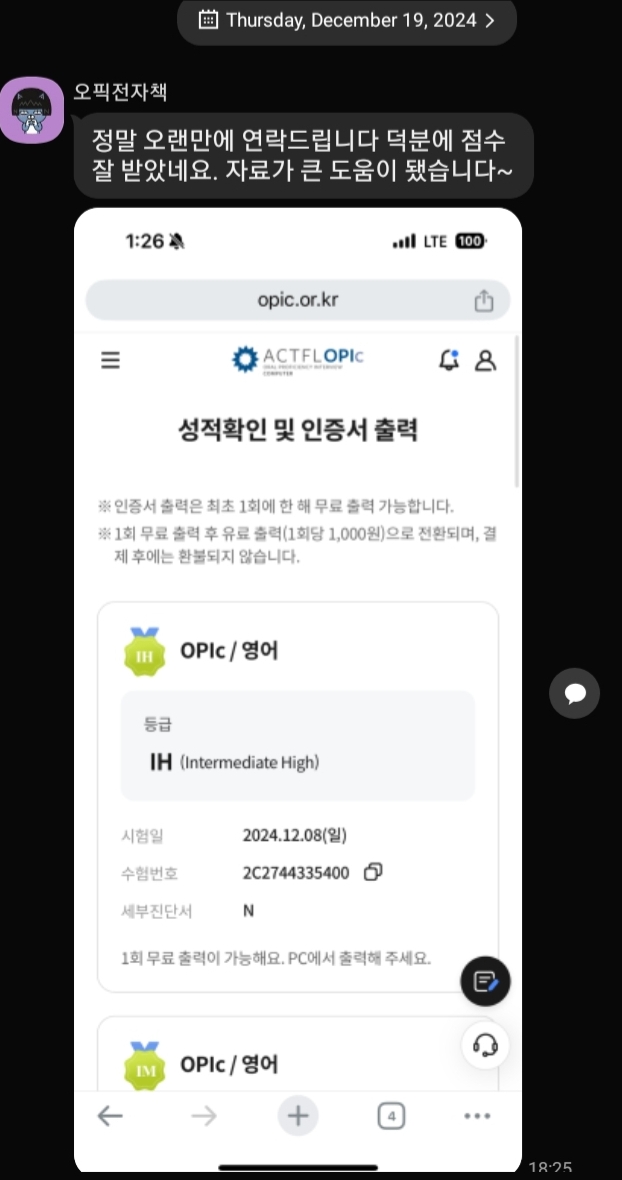622x1180 pixels.
Task: View 오픽전자책 sender profile picture
Action: 31,110
